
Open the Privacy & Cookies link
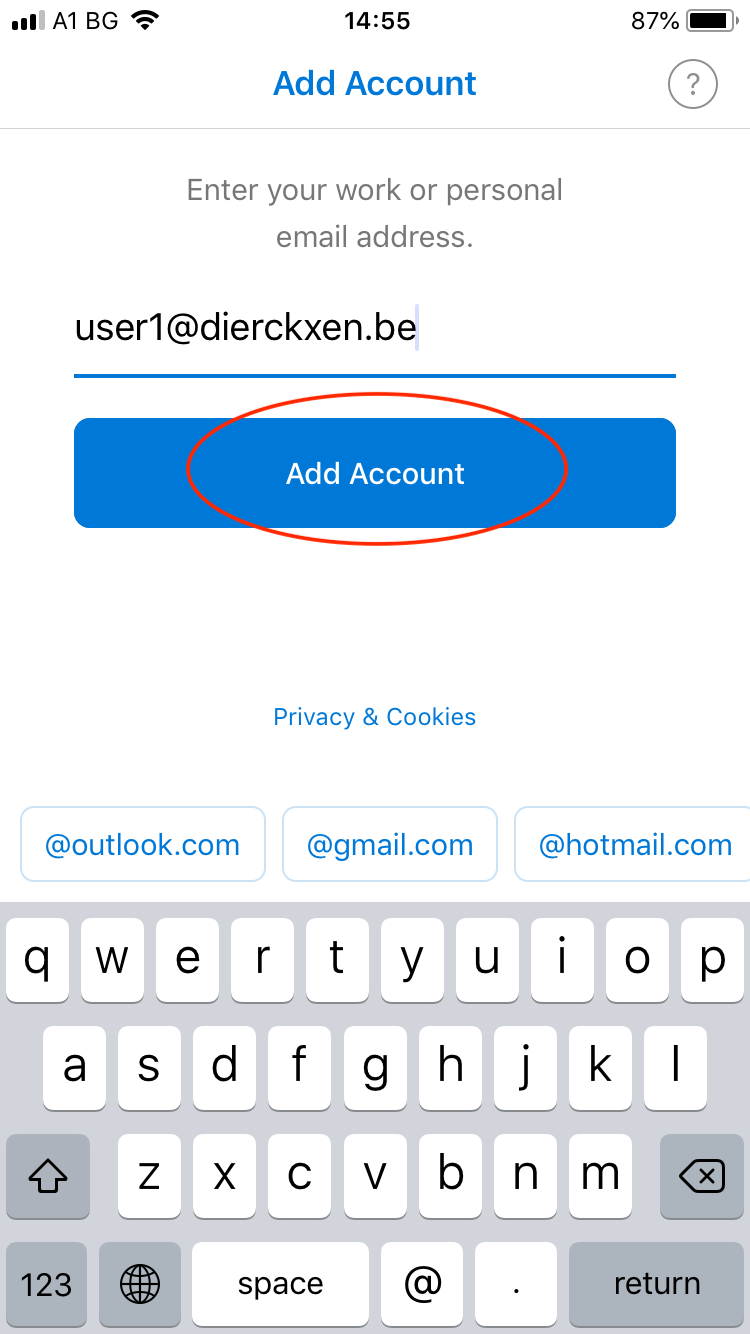[x=375, y=717]
